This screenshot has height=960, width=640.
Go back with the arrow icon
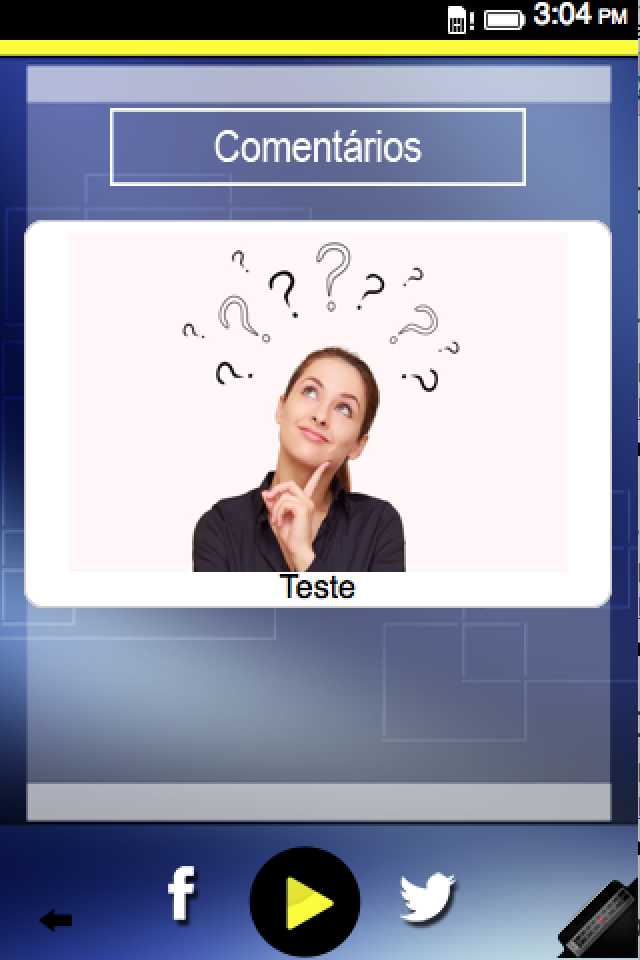point(56,920)
